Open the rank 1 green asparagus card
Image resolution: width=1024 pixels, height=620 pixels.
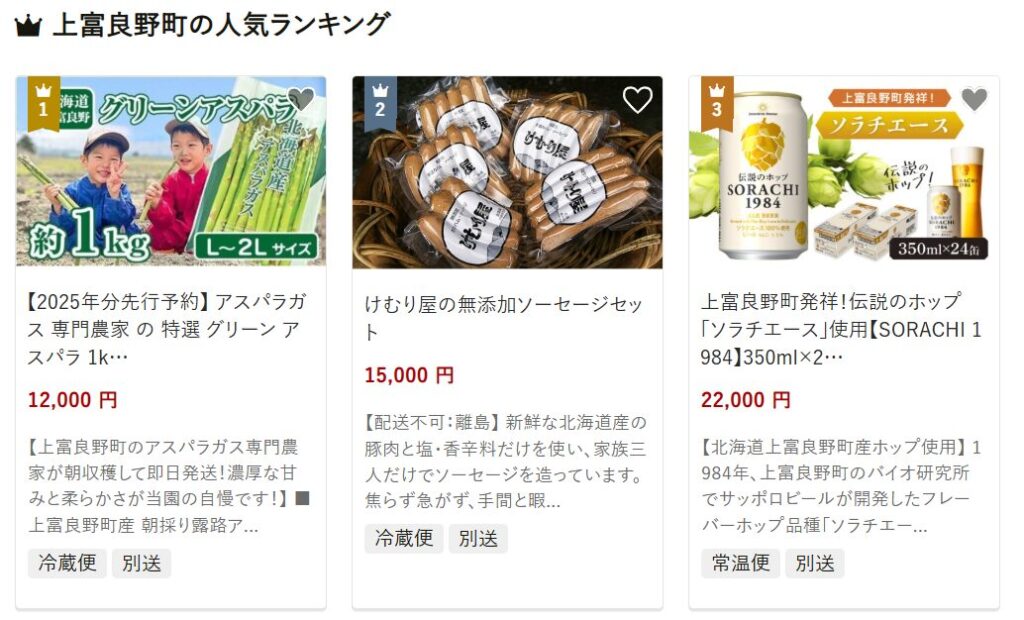click(171, 330)
